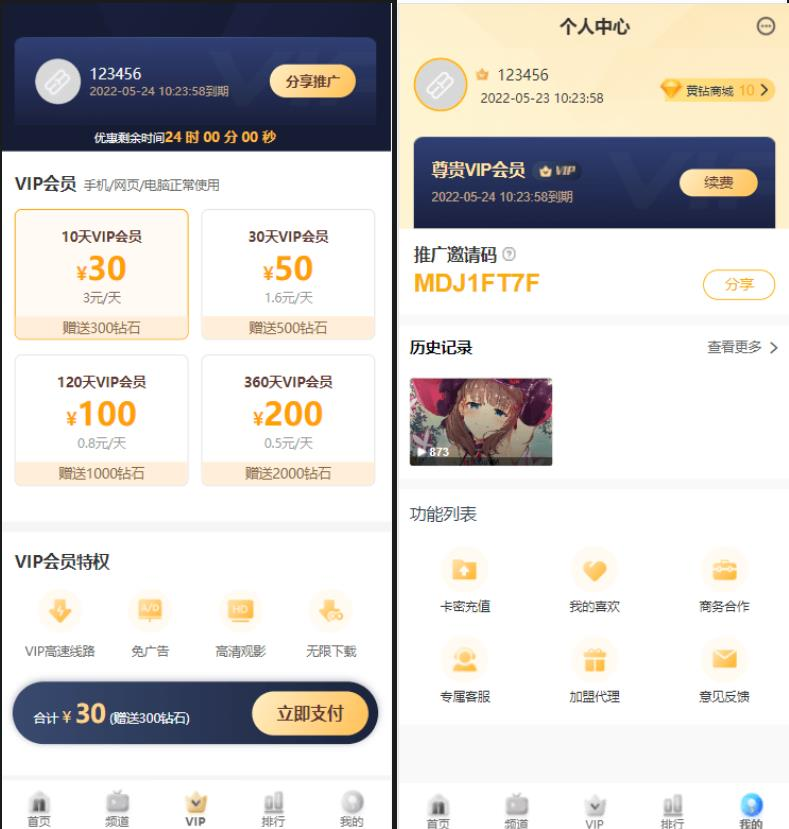Select the 360天VIP会员 plan for ¥200
The height and width of the screenshot is (829, 789).
(x=288, y=419)
